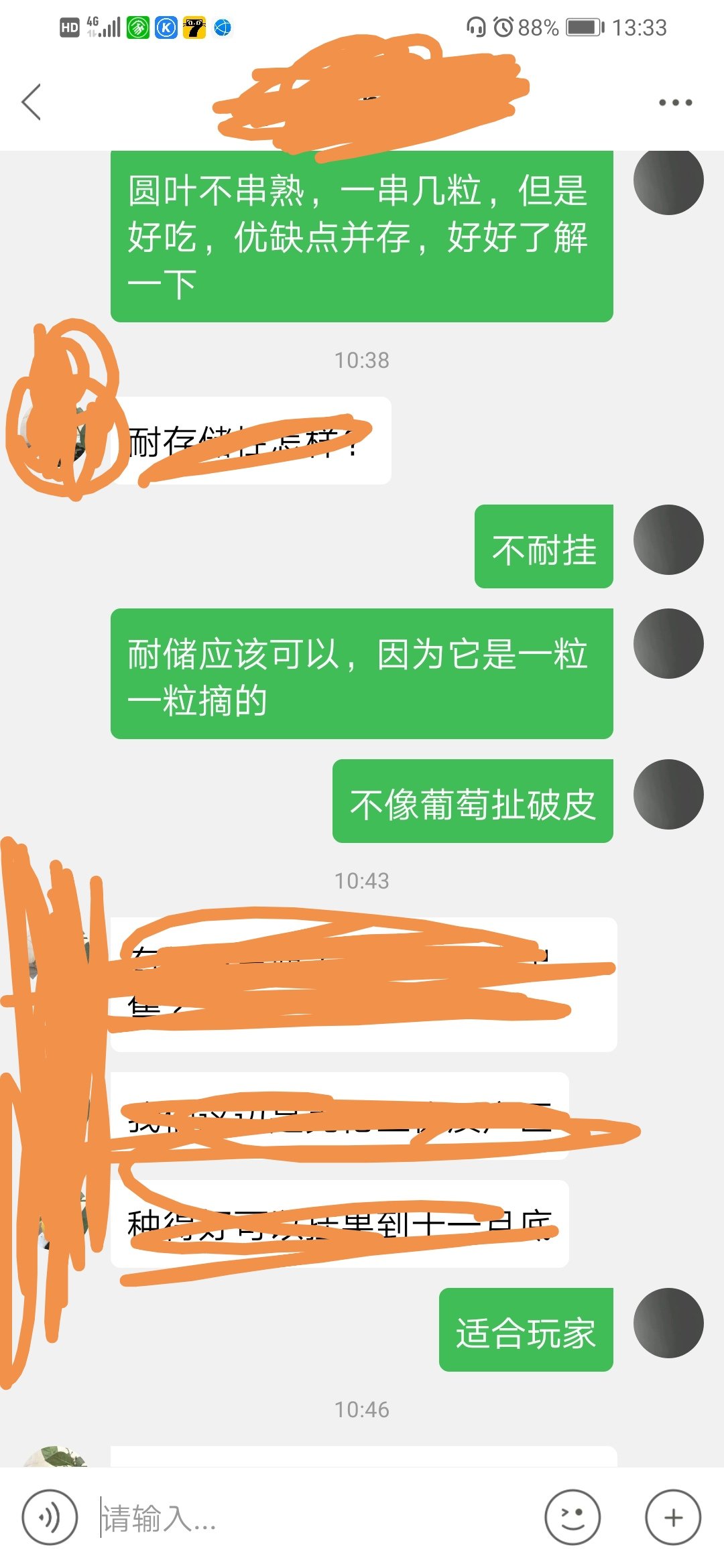
Task: Go back to the chat list
Action: [x=32, y=102]
